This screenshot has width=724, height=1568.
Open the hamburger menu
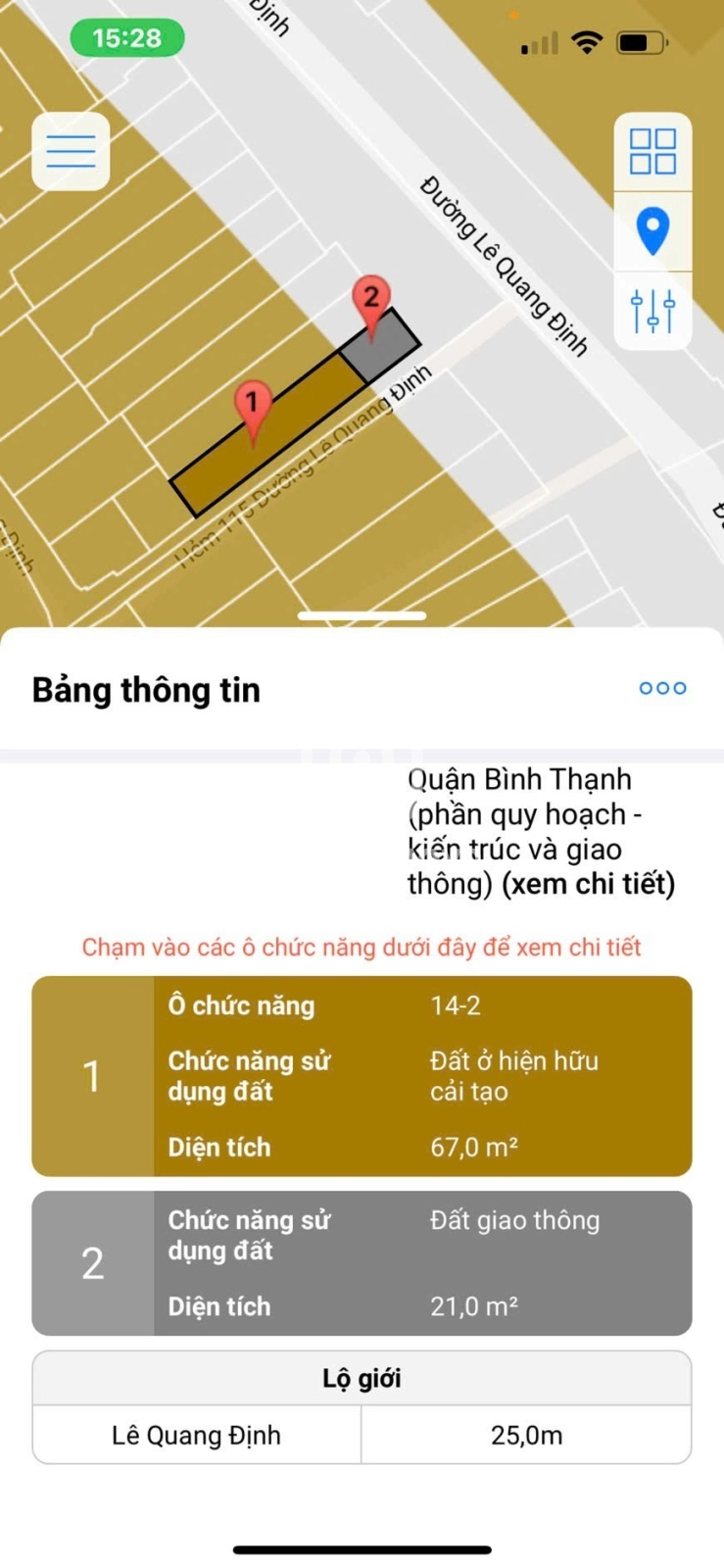[x=70, y=150]
